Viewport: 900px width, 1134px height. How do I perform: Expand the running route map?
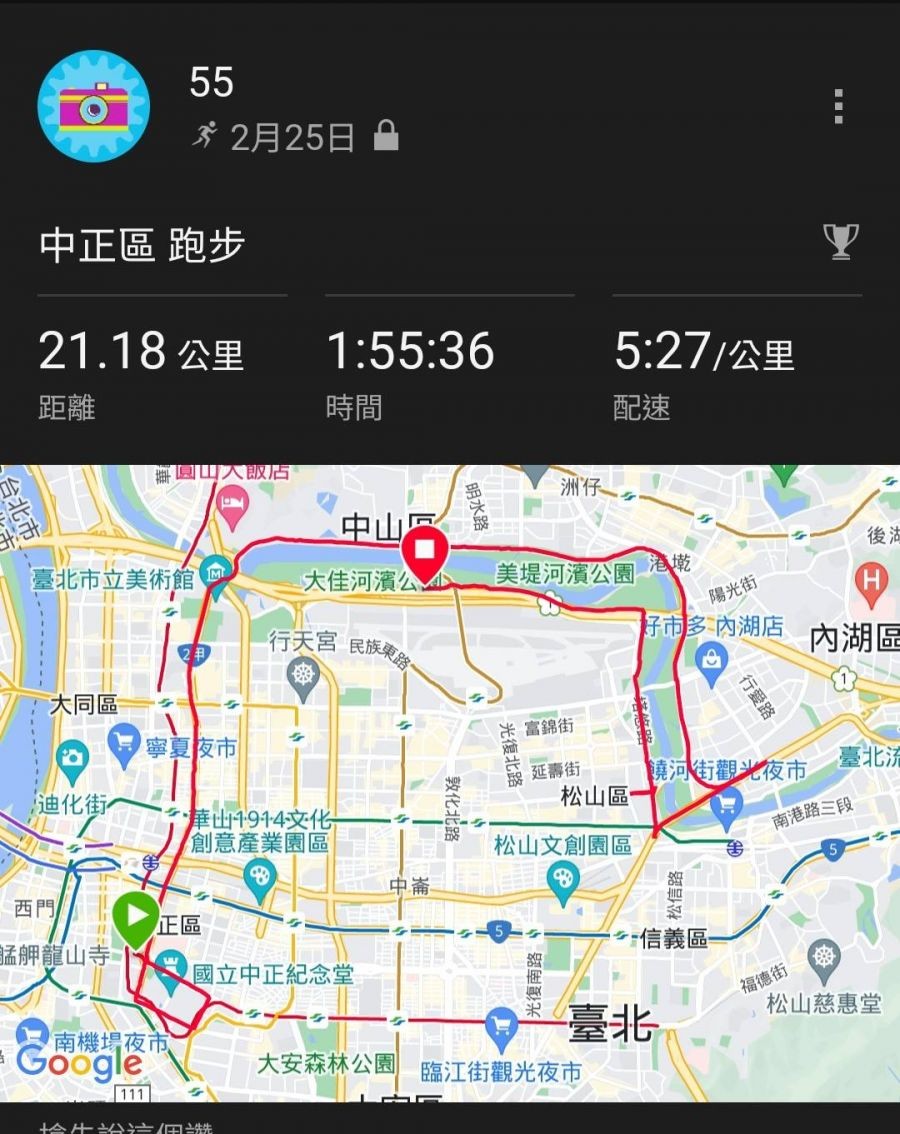pyautogui.click(x=450, y=780)
